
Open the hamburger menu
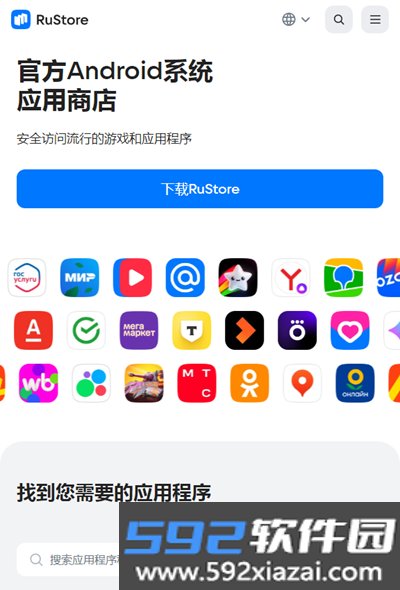375,19
